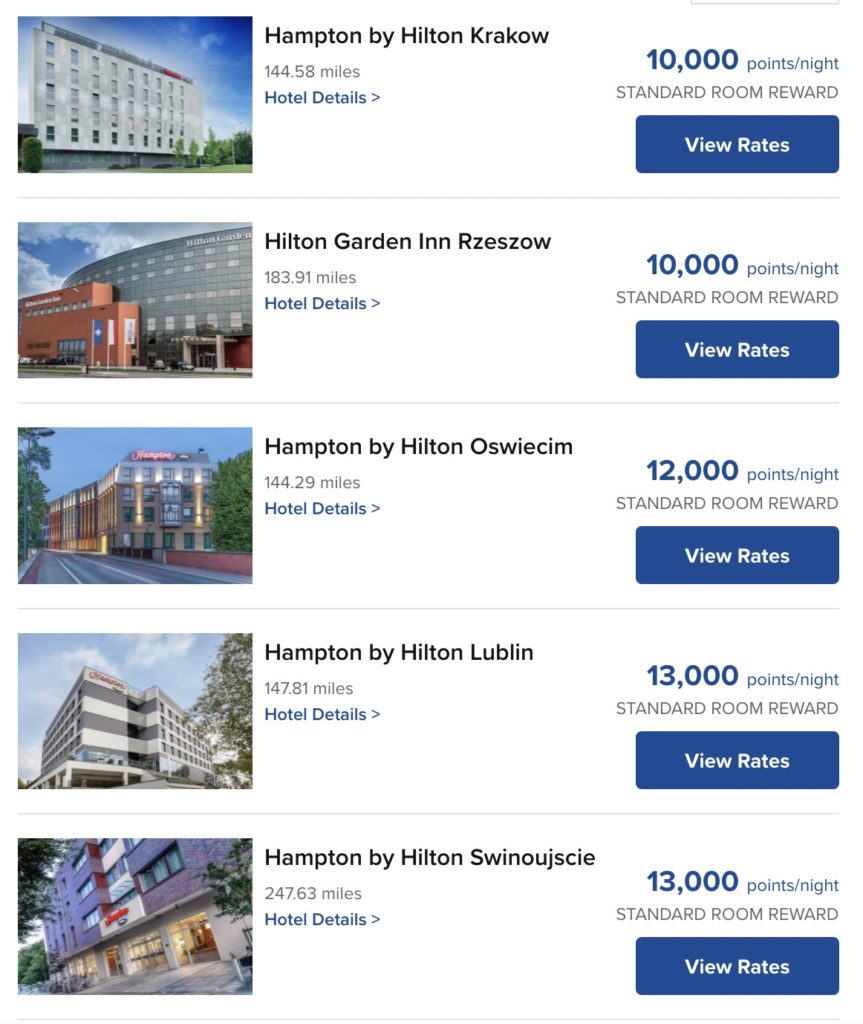Open Hotel Details for Hampton by Hilton Lublin
The height and width of the screenshot is (1024, 863).
click(x=322, y=714)
